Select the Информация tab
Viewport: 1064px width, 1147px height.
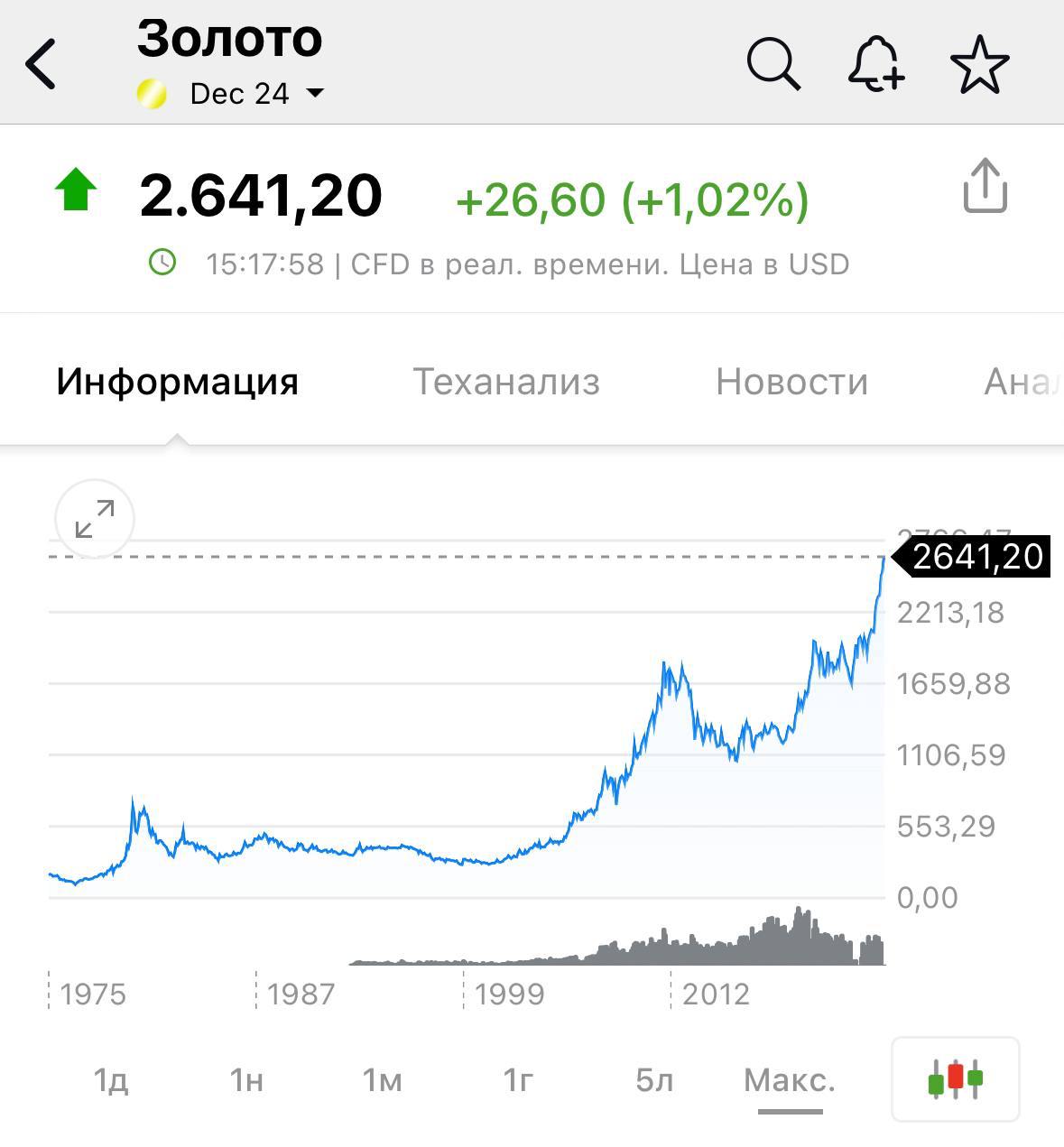[178, 382]
